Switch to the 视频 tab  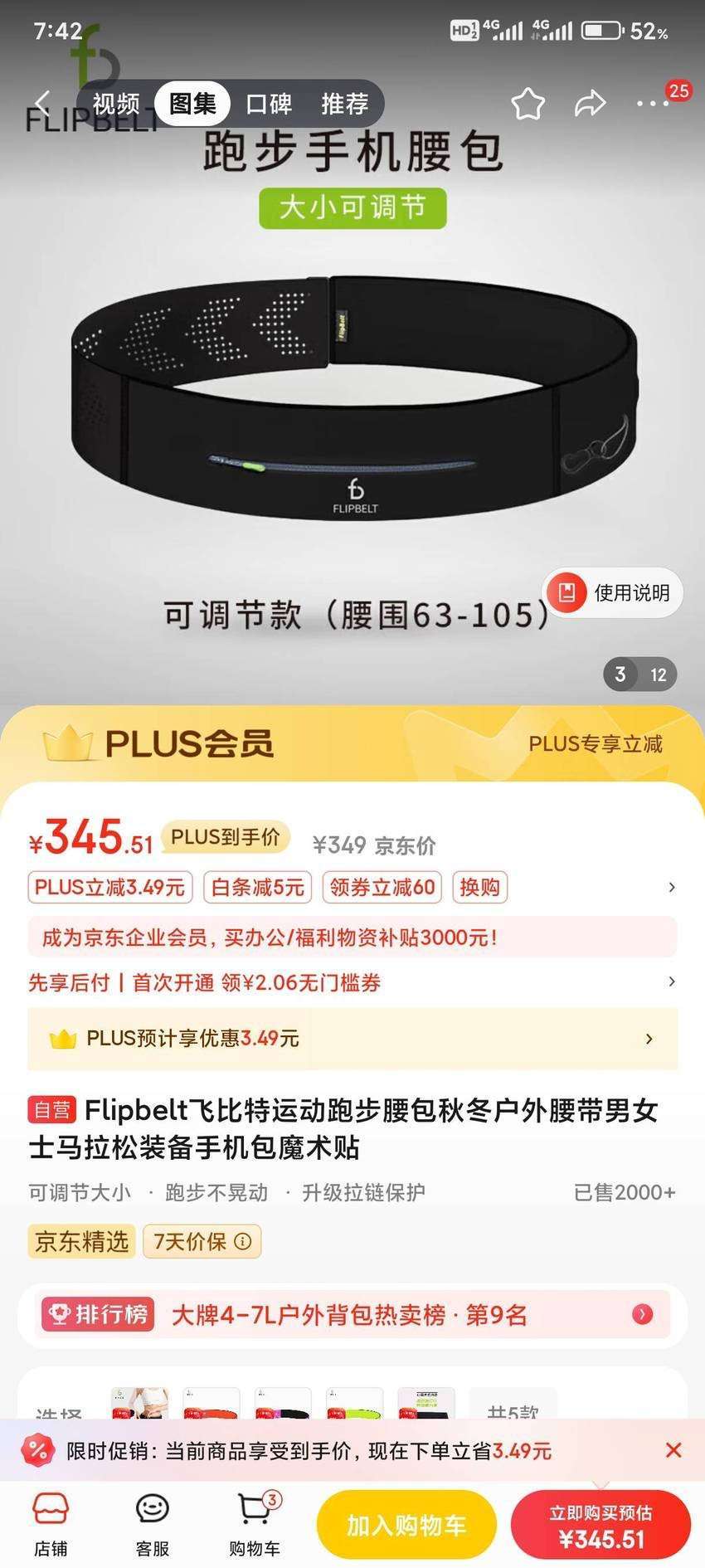click(116, 104)
